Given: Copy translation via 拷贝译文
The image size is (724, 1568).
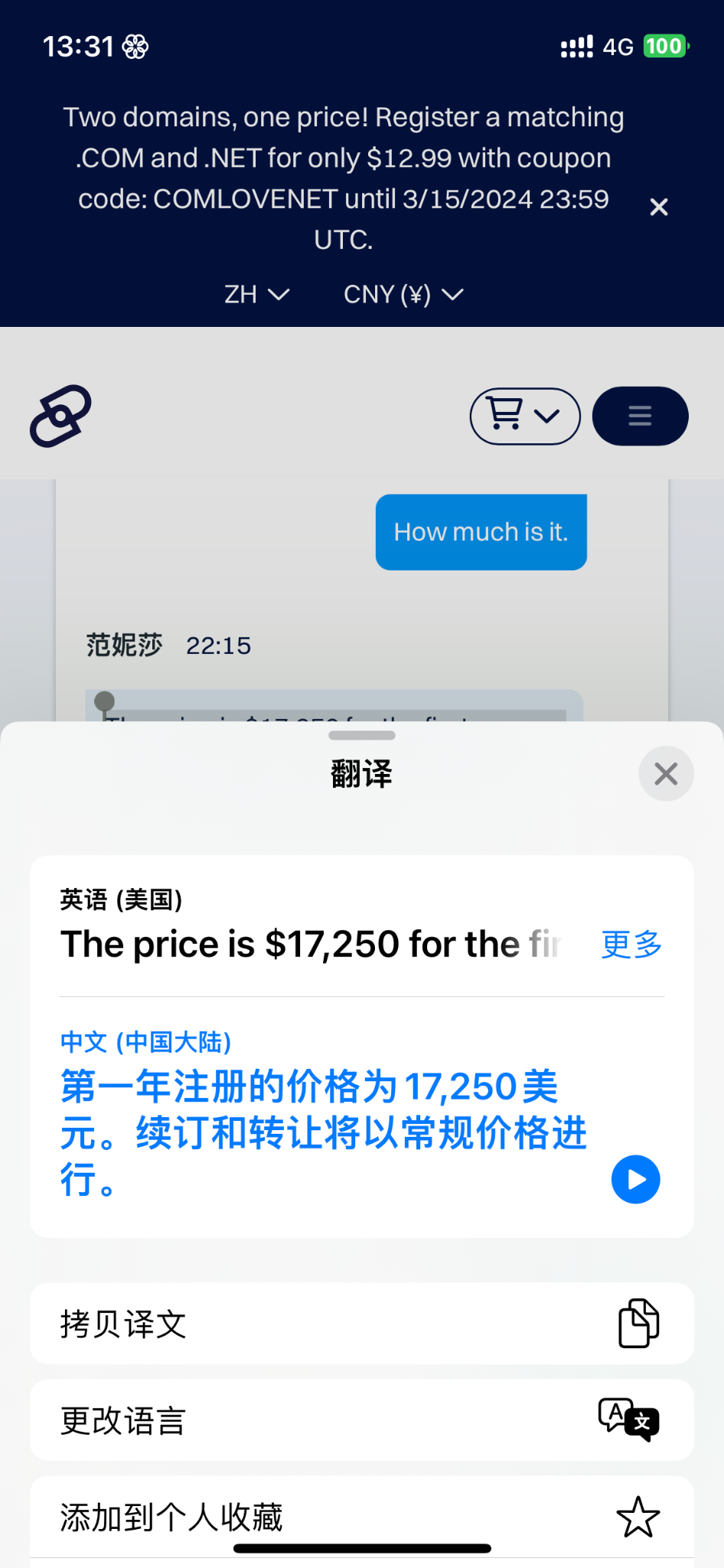Looking at the screenshot, I should coord(361,1324).
